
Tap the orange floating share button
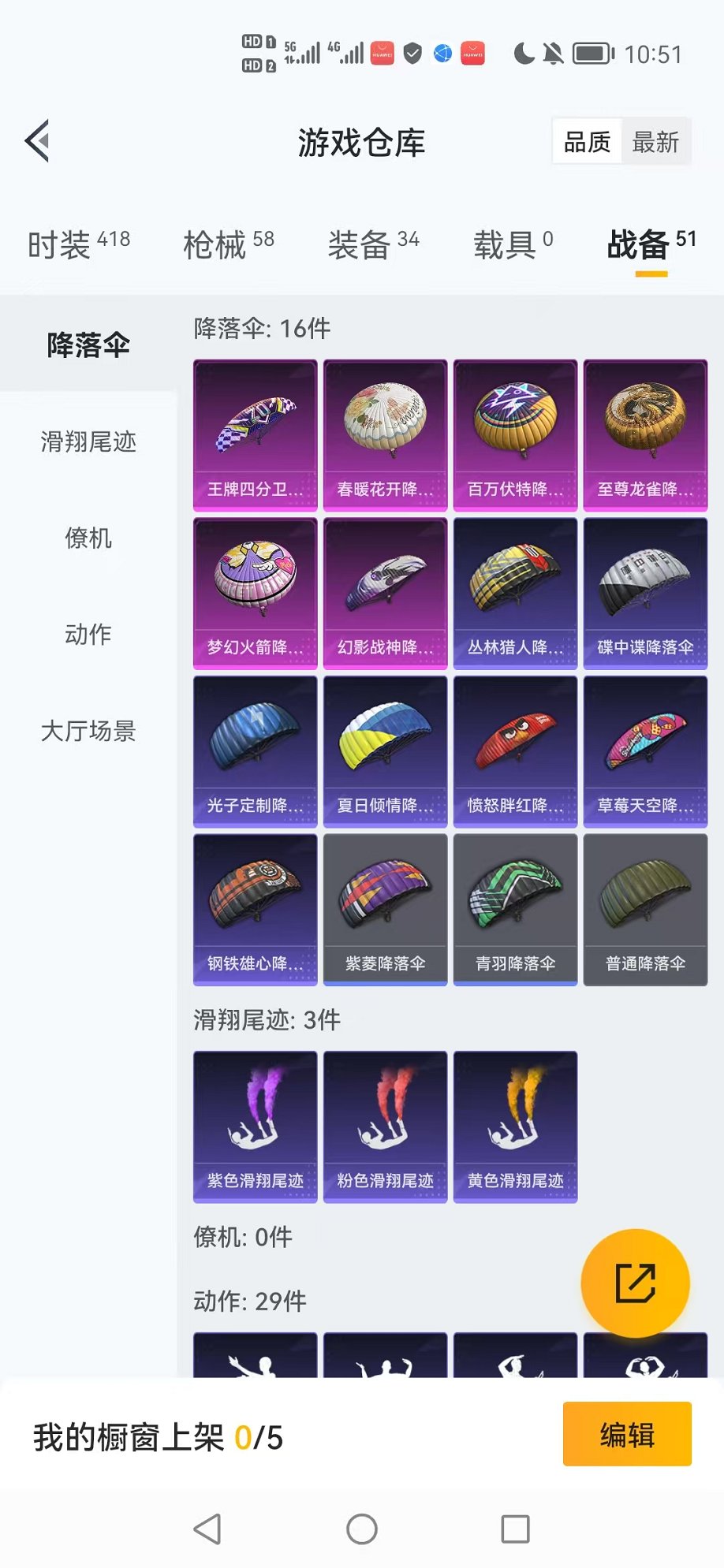coord(635,1283)
